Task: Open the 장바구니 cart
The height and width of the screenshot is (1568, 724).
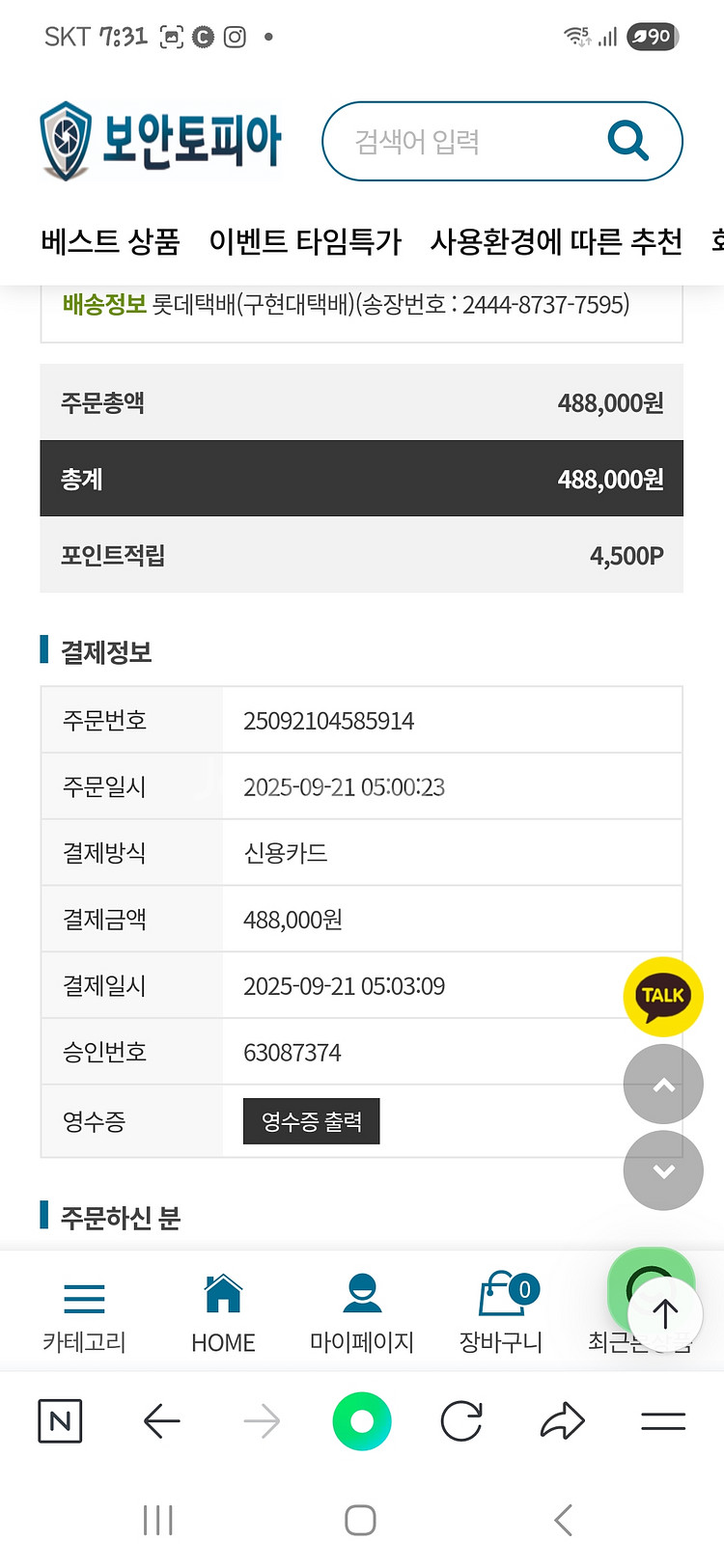Action: (x=501, y=1314)
